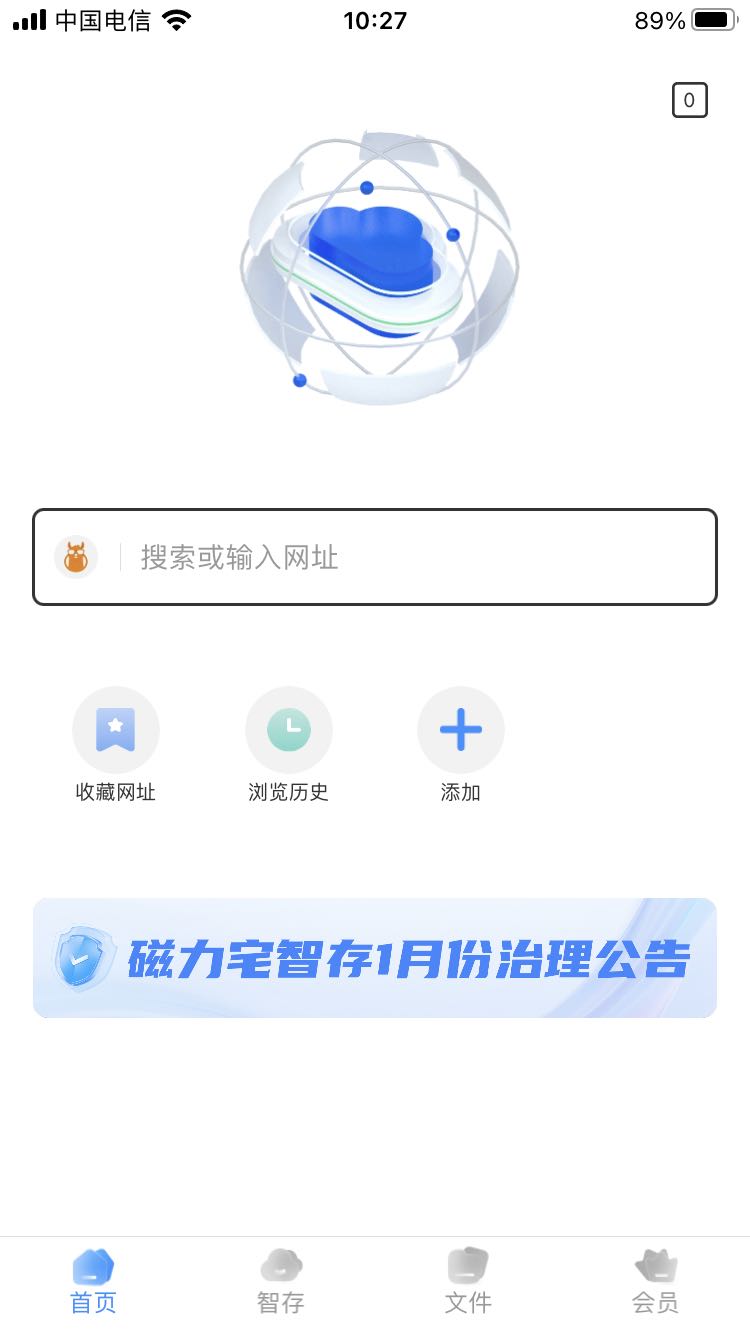Open the 会员 membership tab

click(x=655, y=1282)
